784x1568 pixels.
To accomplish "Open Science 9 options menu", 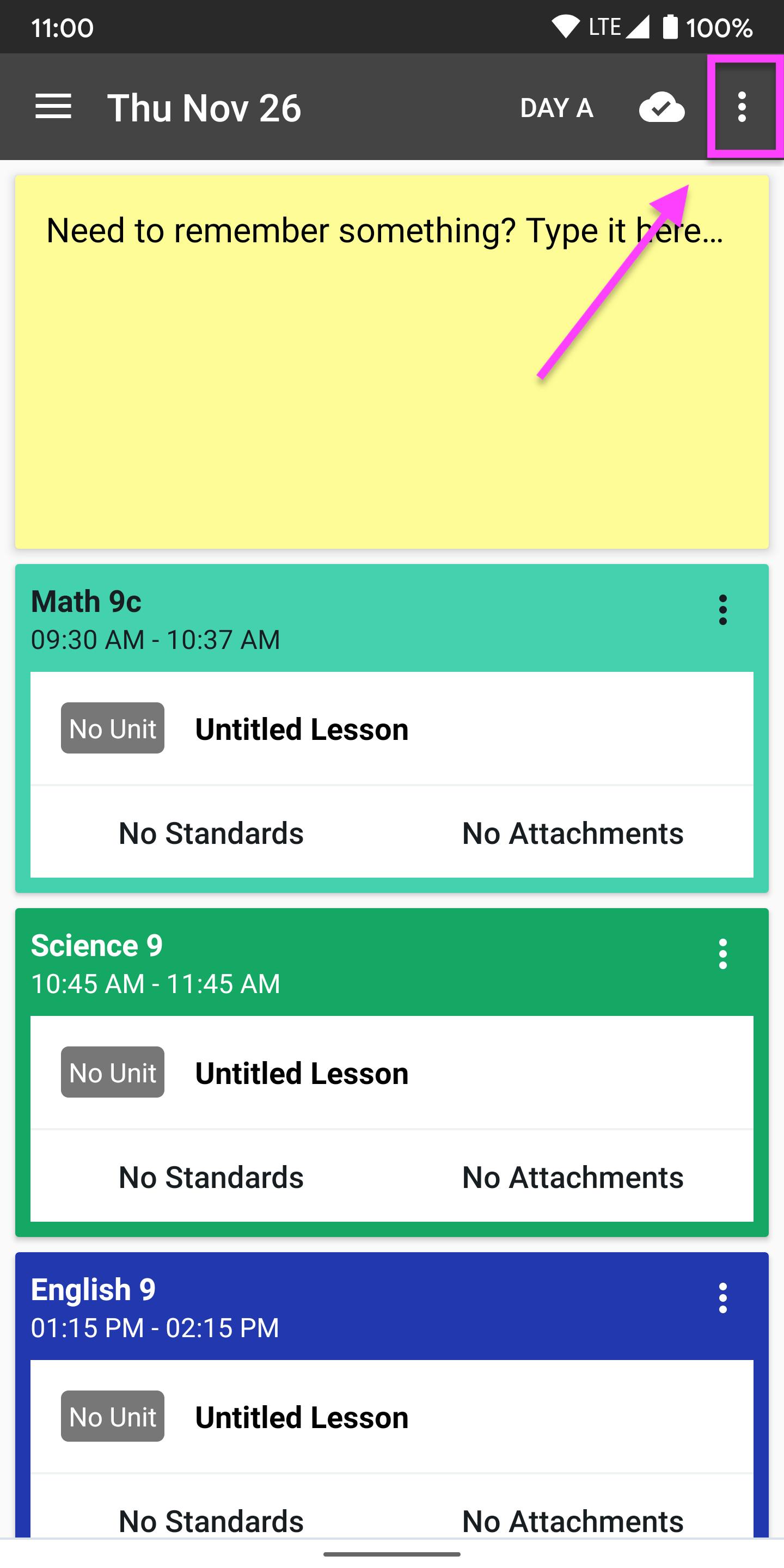I will pyautogui.click(x=722, y=953).
